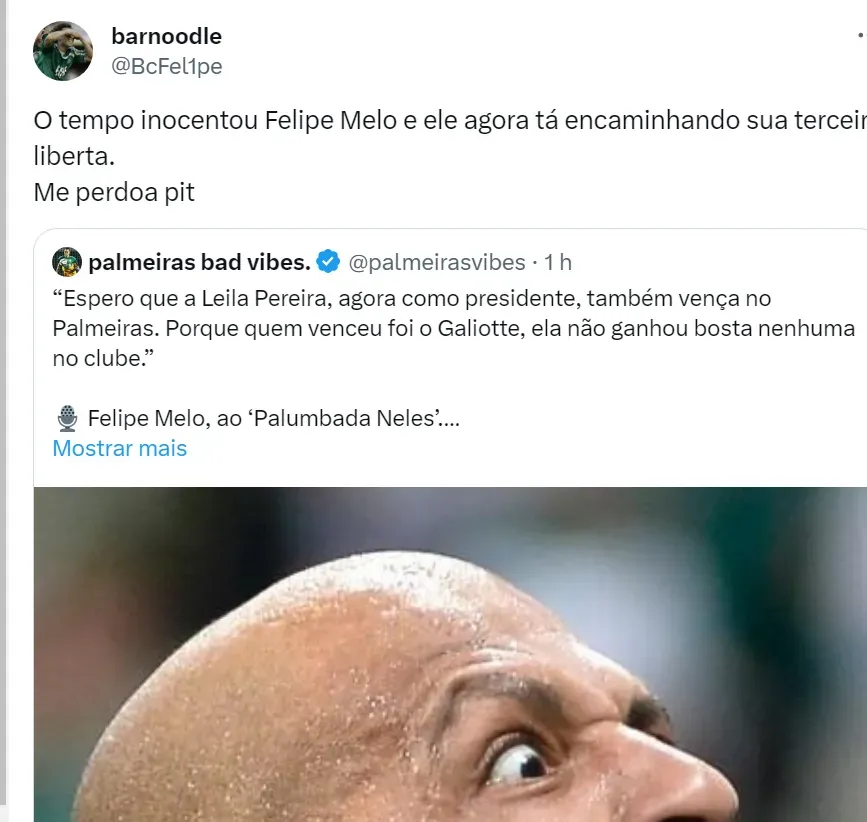Viewport: 867px width, 822px height.
Task: Open palmeiras bad vibes profile name
Action: [199, 262]
